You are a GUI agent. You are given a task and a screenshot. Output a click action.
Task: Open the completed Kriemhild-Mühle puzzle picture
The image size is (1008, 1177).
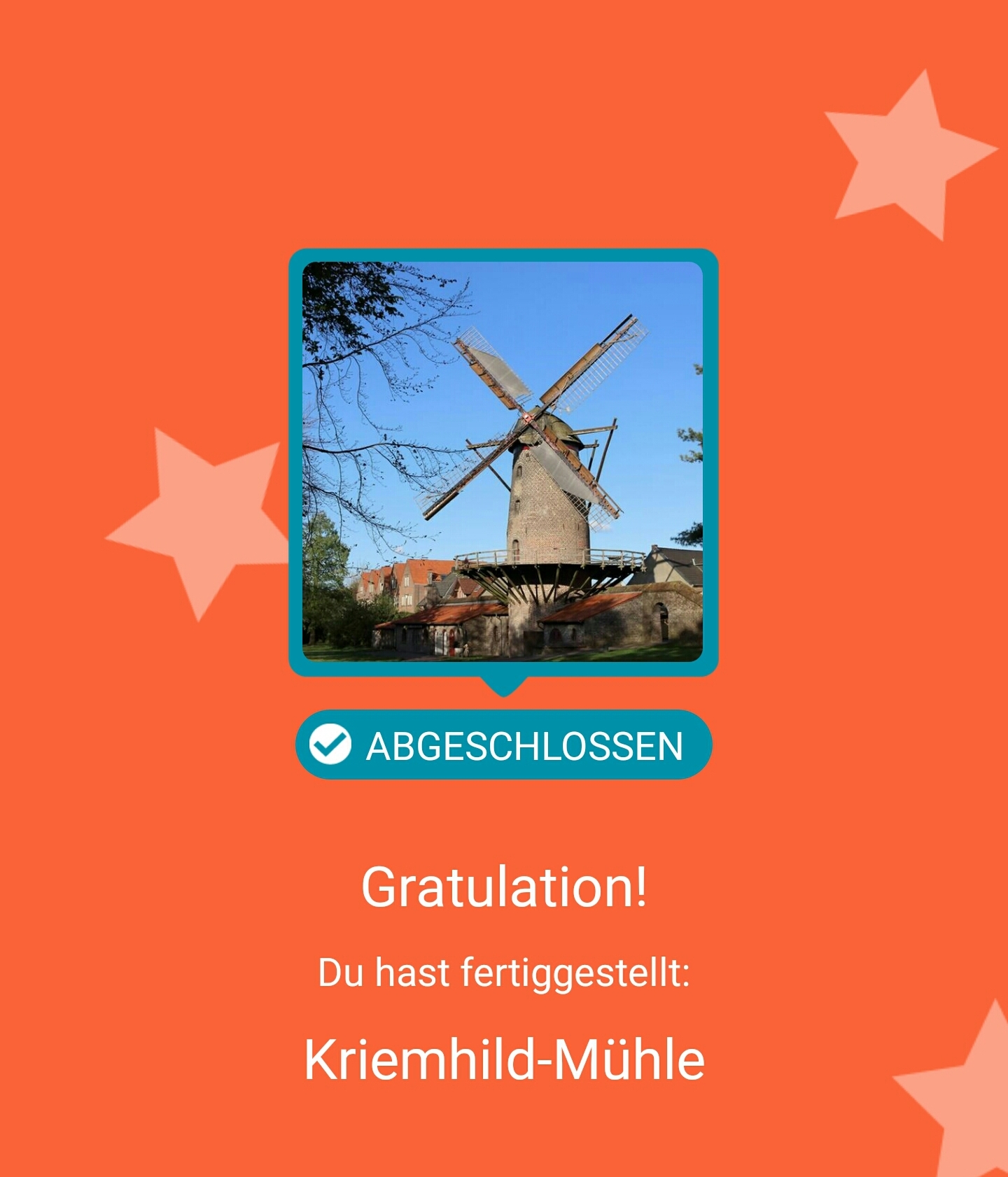click(x=503, y=462)
